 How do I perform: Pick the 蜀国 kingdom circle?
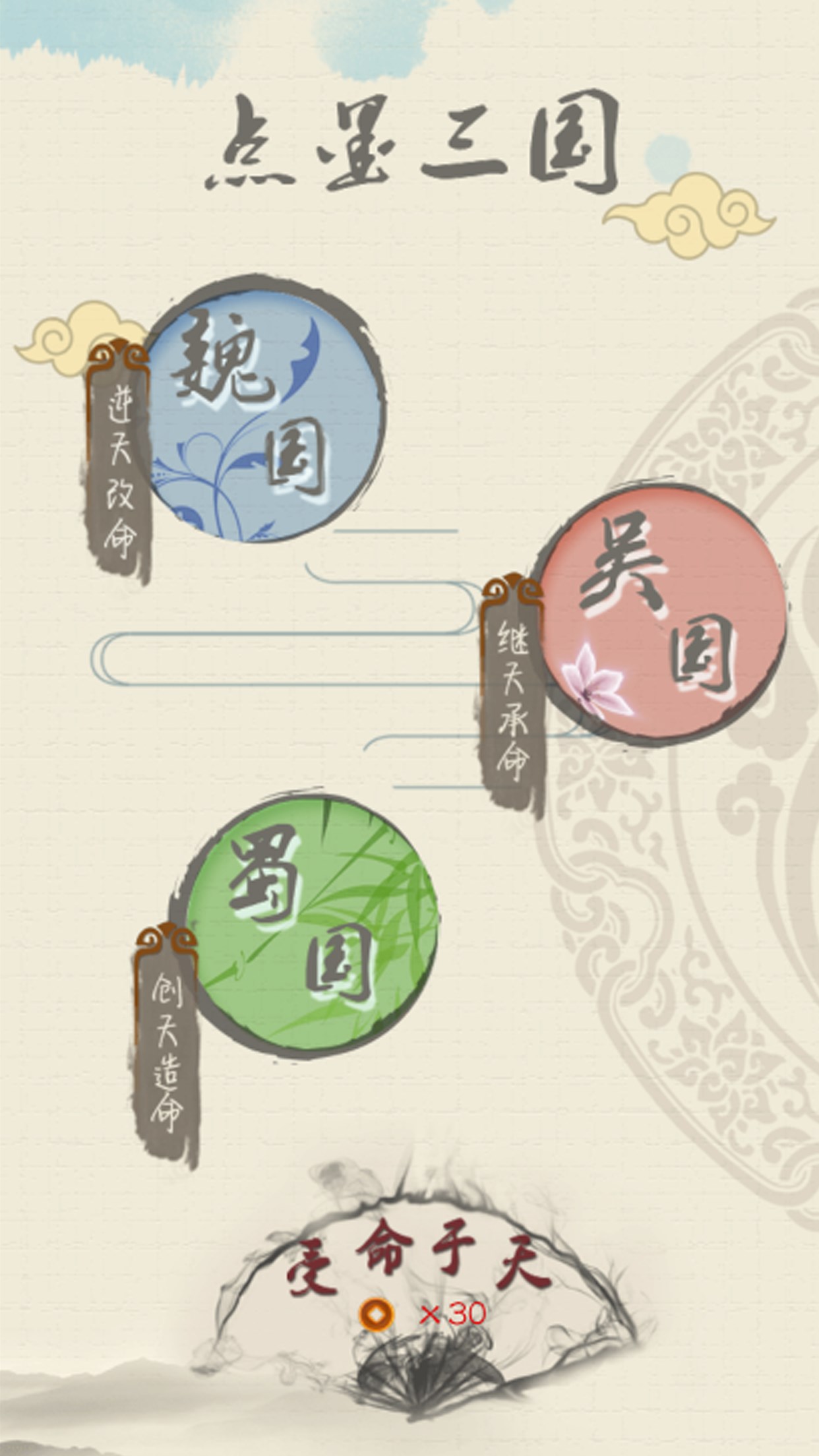pos(310,923)
